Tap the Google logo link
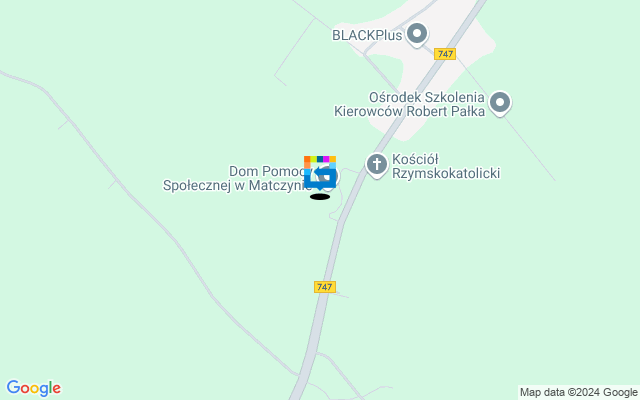The width and height of the screenshot is (640, 400). [33, 388]
